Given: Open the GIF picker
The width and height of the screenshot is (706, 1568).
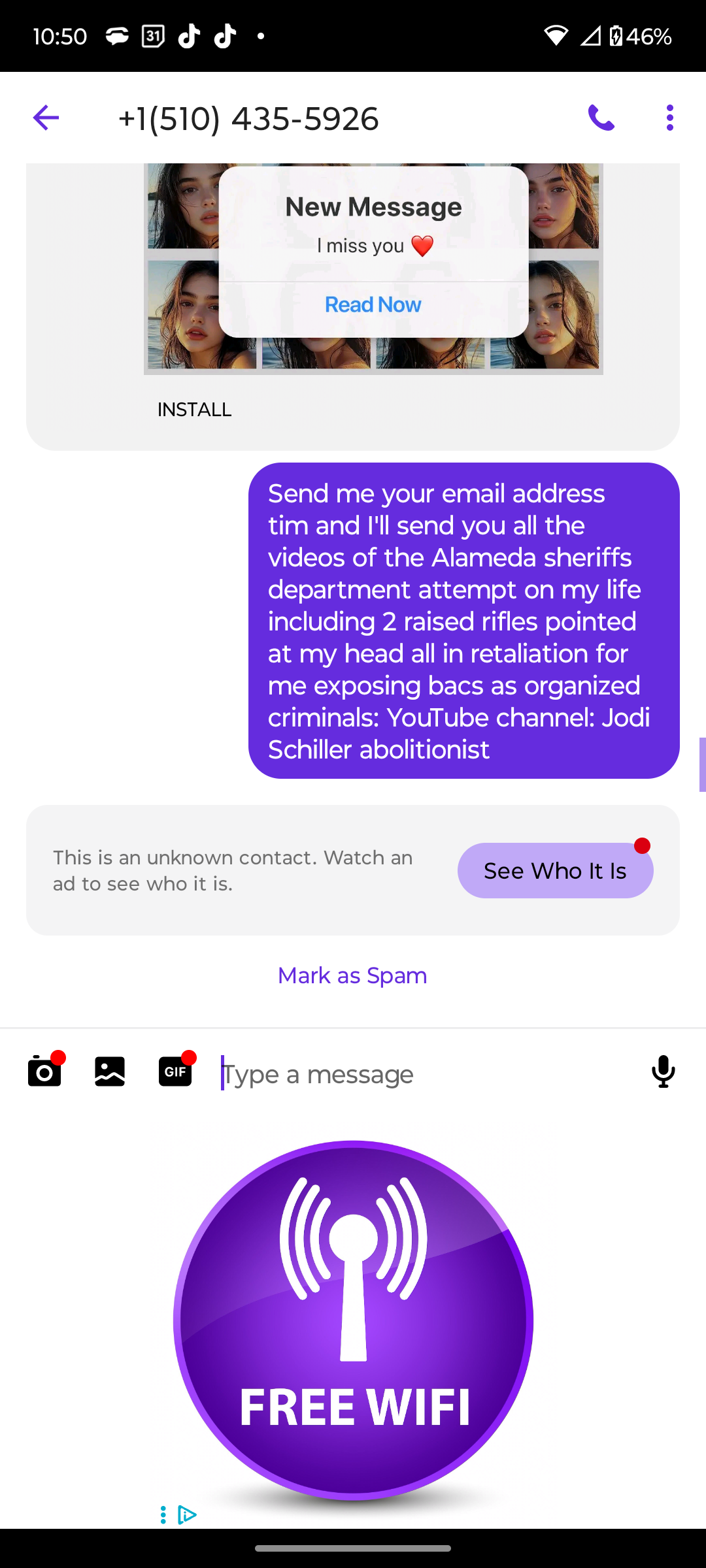Looking at the screenshot, I should 175,1072.
